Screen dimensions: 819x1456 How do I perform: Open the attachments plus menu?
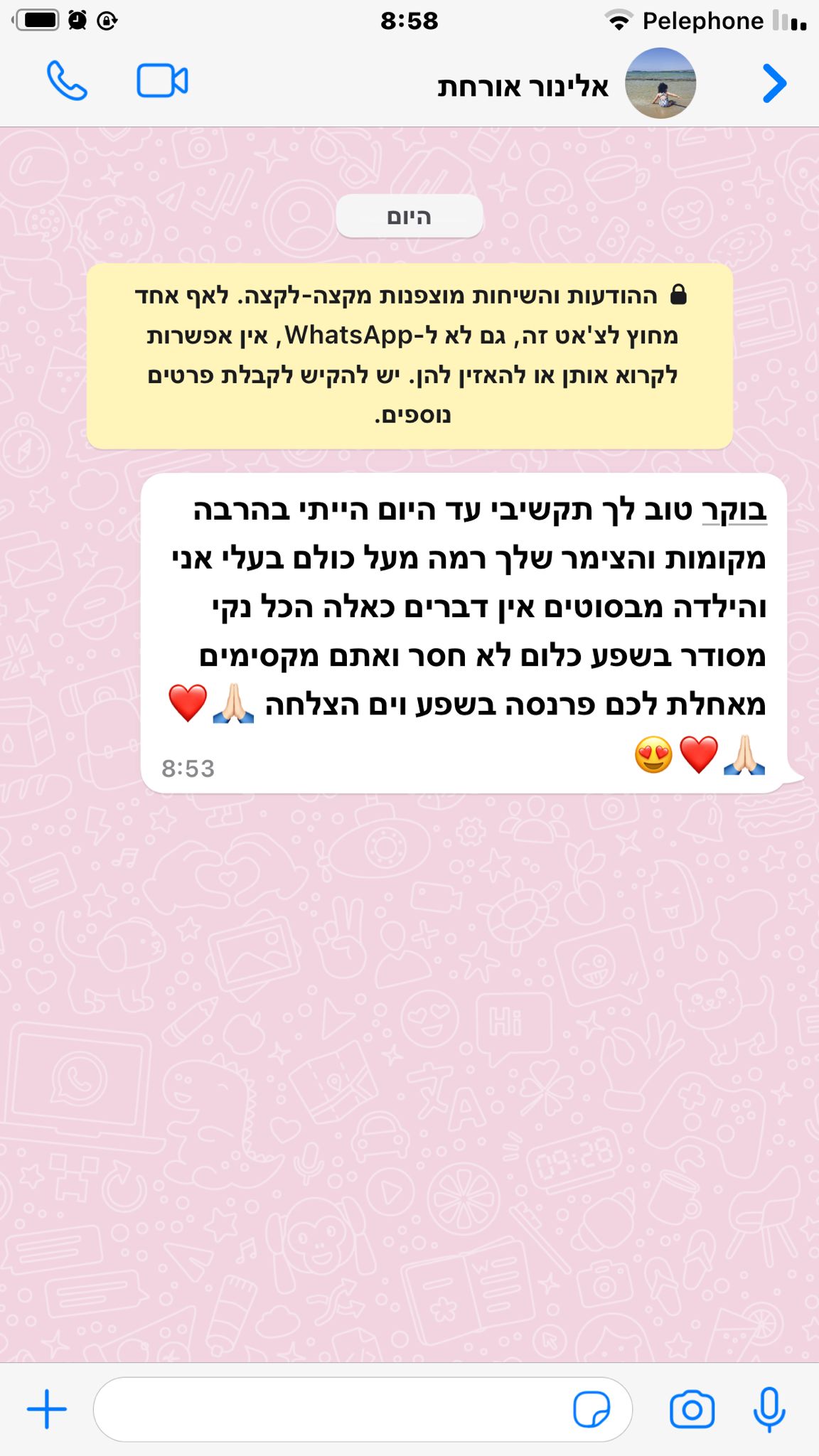47,1409
